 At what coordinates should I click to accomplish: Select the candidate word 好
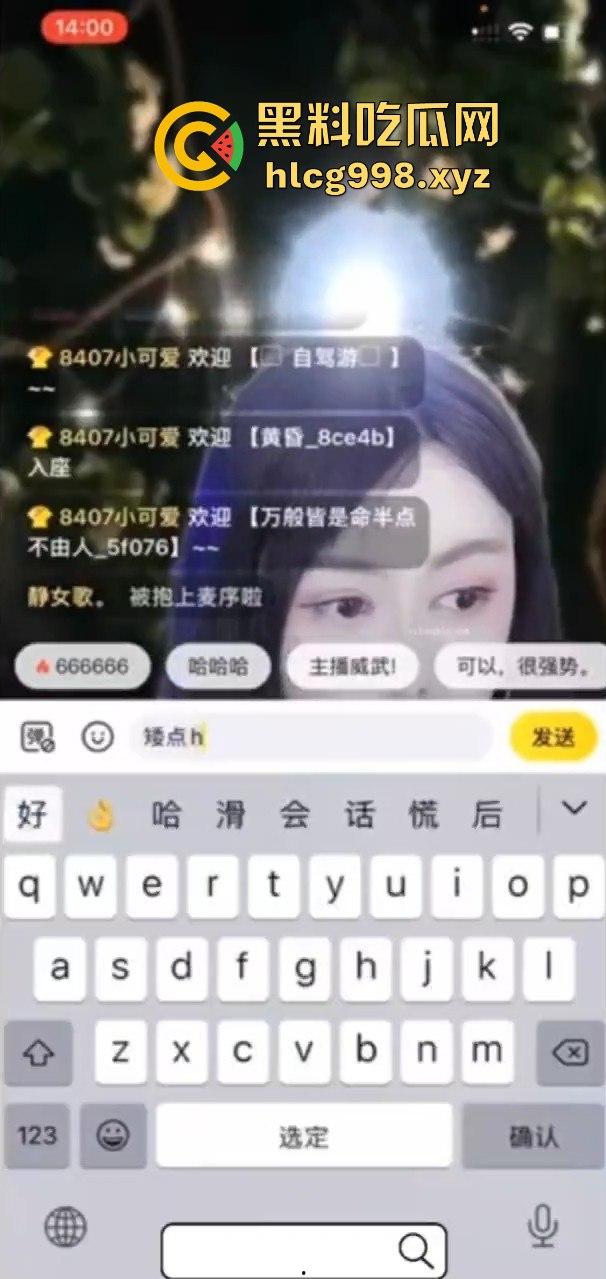click(x=32, y=814)
